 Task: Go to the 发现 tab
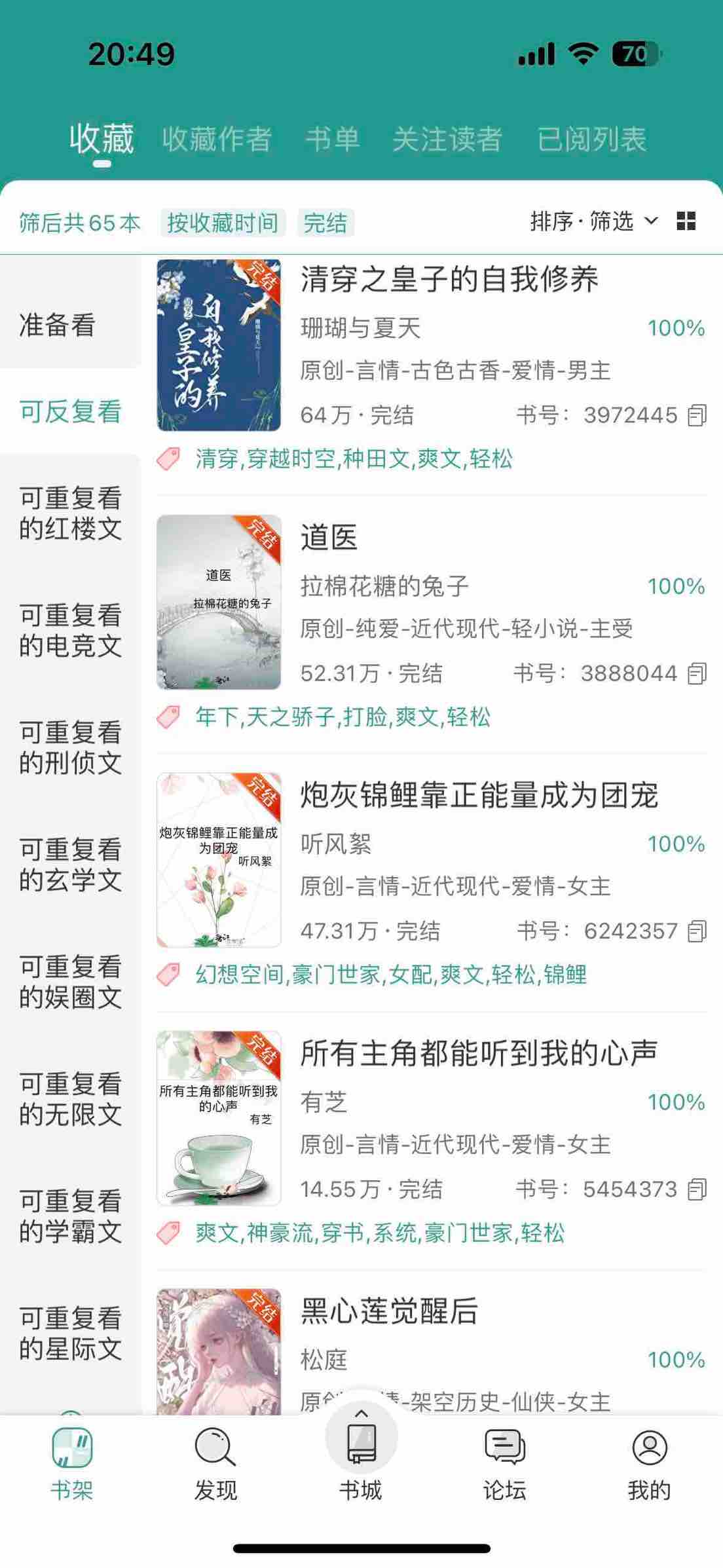tap(215, 1465)
